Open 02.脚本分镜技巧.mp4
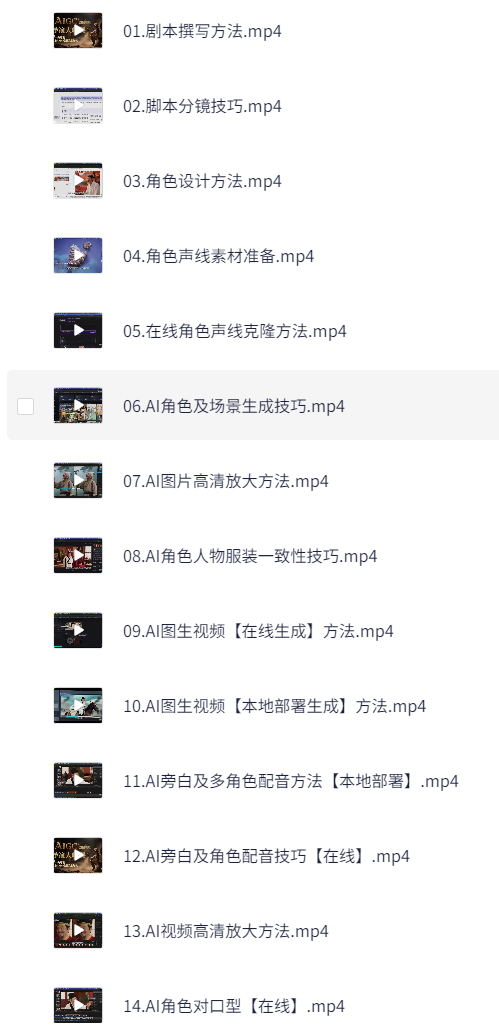499x1025 pixels. point(202,106)
